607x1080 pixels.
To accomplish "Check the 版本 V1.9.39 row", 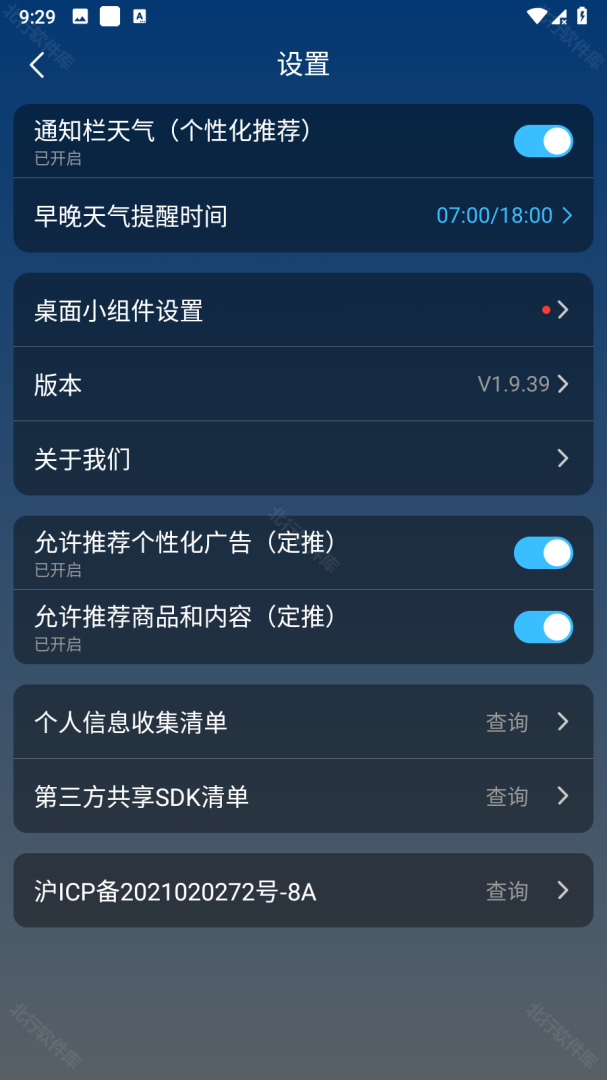I will [x=303, y=384].
